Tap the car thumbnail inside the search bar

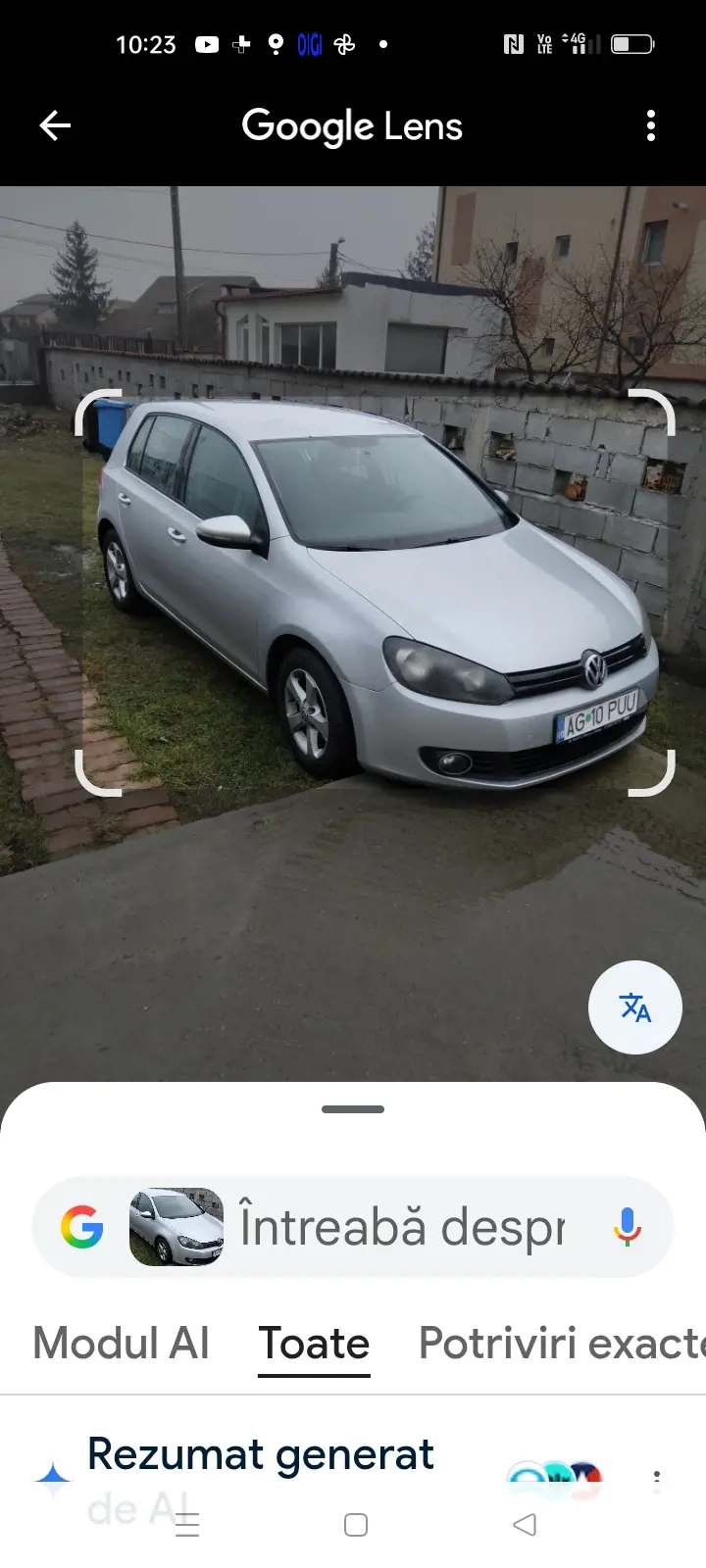click(x=176, y=1227)
